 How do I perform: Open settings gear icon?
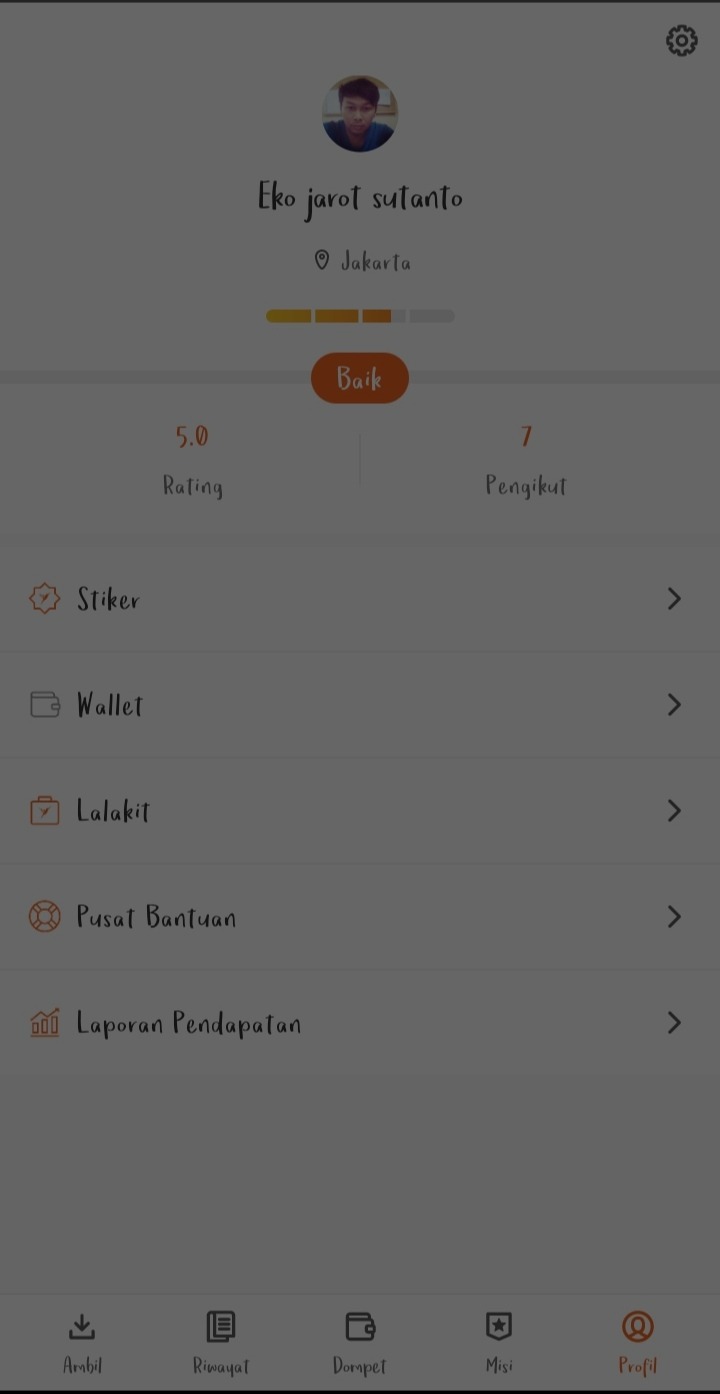681,41
